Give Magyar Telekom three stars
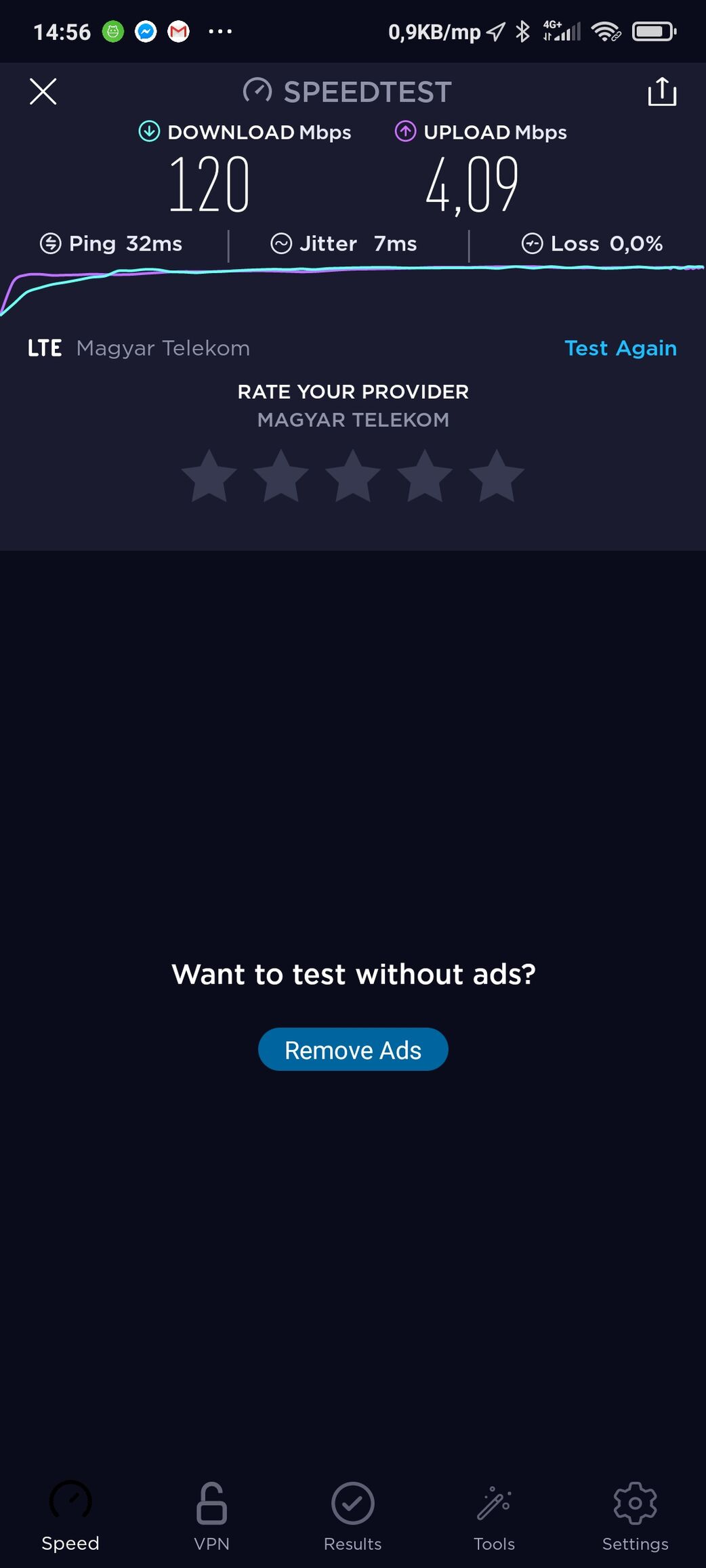The height and width of the screenshot is (1568, 706). coord(353,476)
